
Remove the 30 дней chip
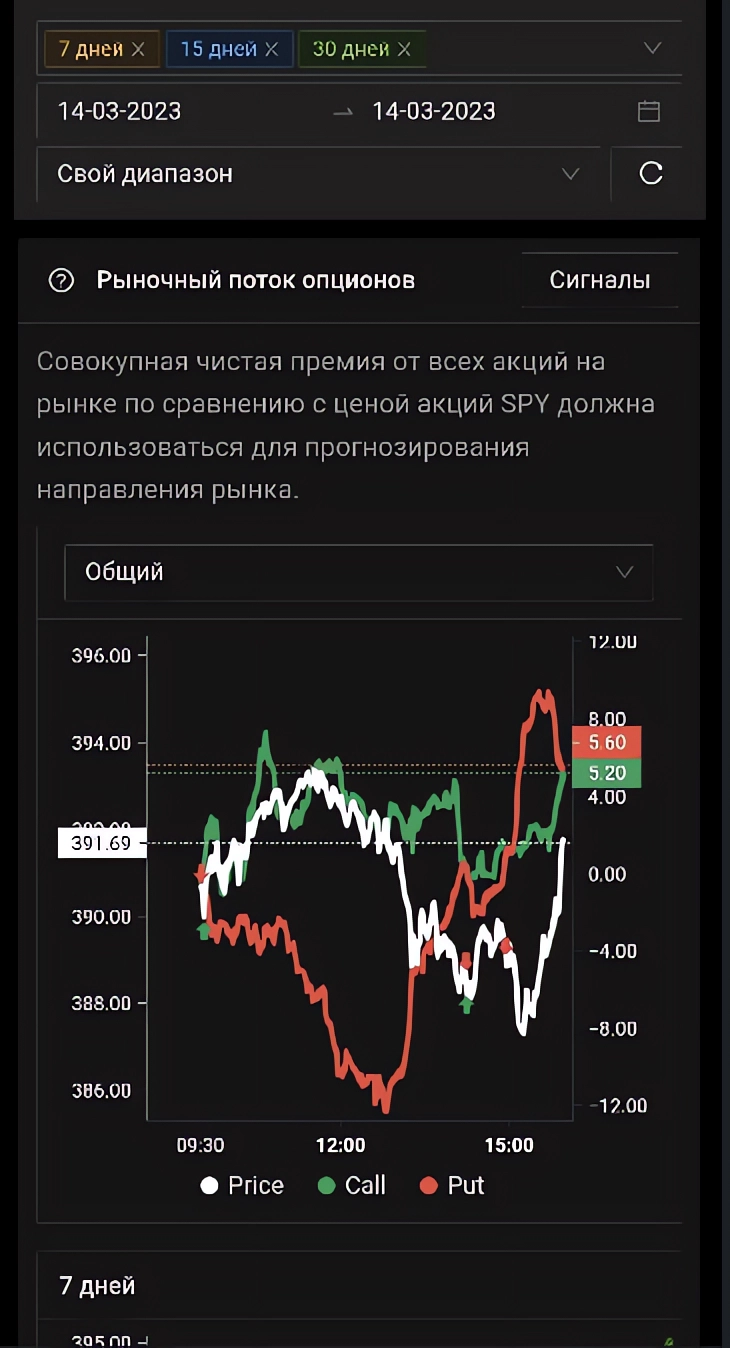click(x=404, y=49)
